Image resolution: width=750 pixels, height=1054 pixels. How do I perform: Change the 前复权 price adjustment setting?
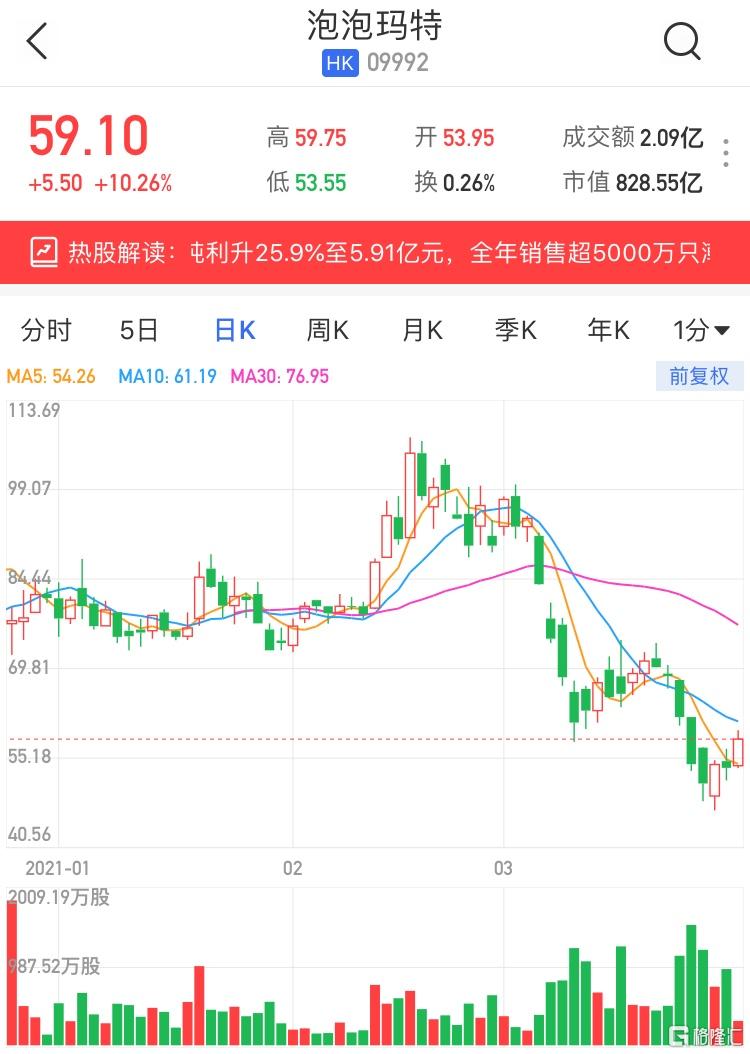[x=700, y=377]
